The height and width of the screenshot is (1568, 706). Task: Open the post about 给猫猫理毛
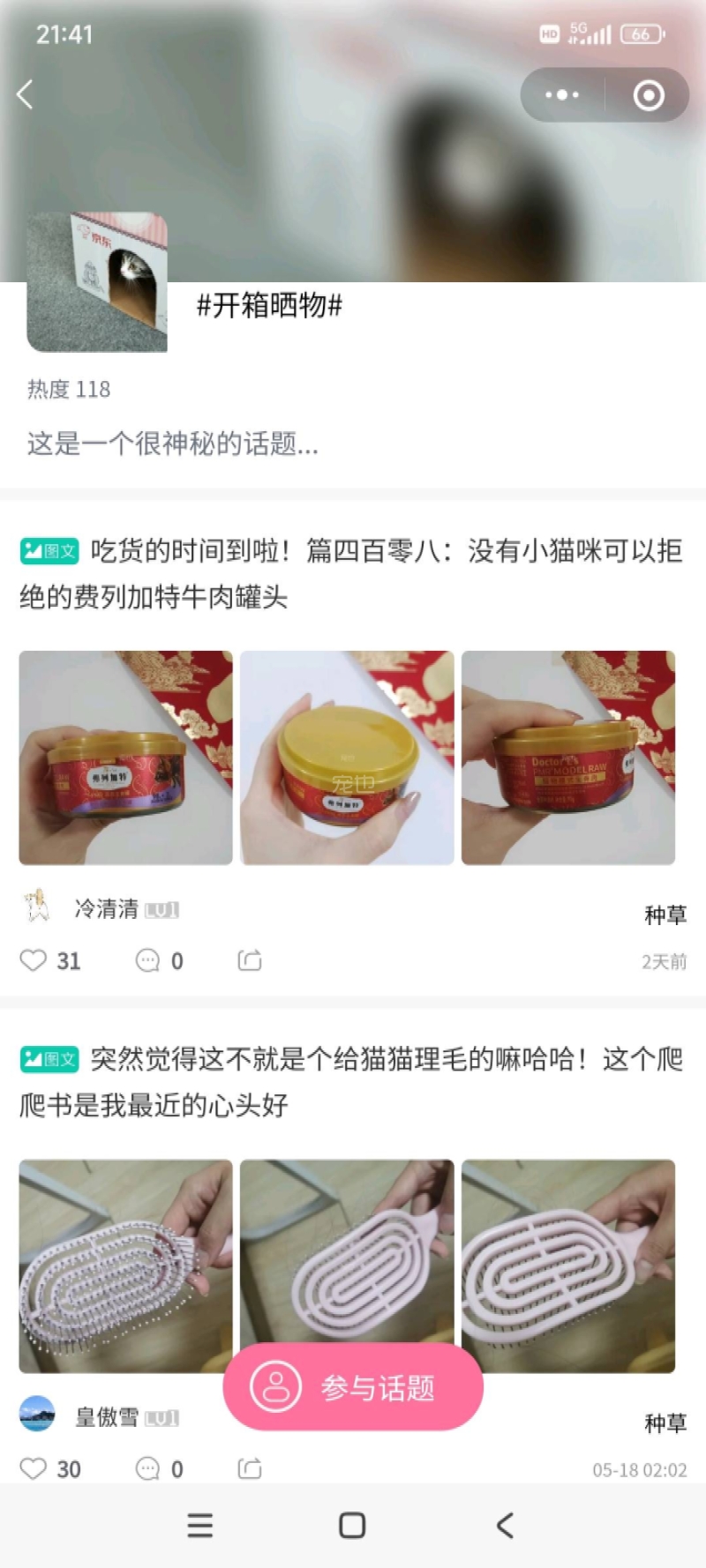pos(351,1081)
